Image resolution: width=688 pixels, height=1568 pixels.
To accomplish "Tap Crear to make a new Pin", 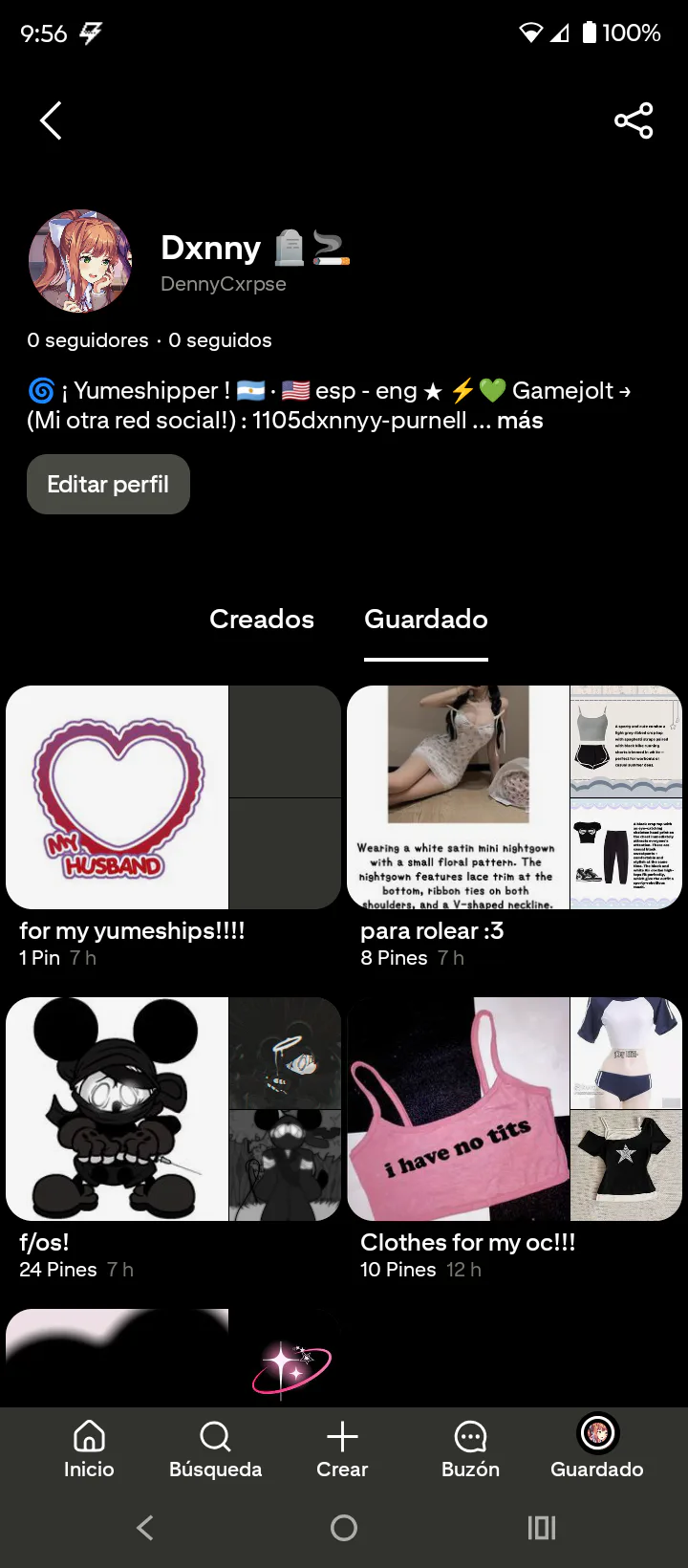I will [x=342, y=1448].
